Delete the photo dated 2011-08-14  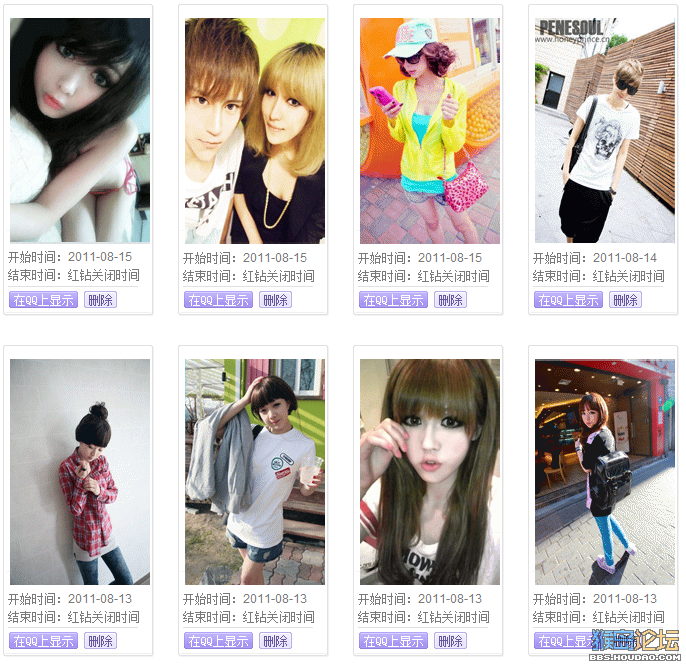pos(626,300)
